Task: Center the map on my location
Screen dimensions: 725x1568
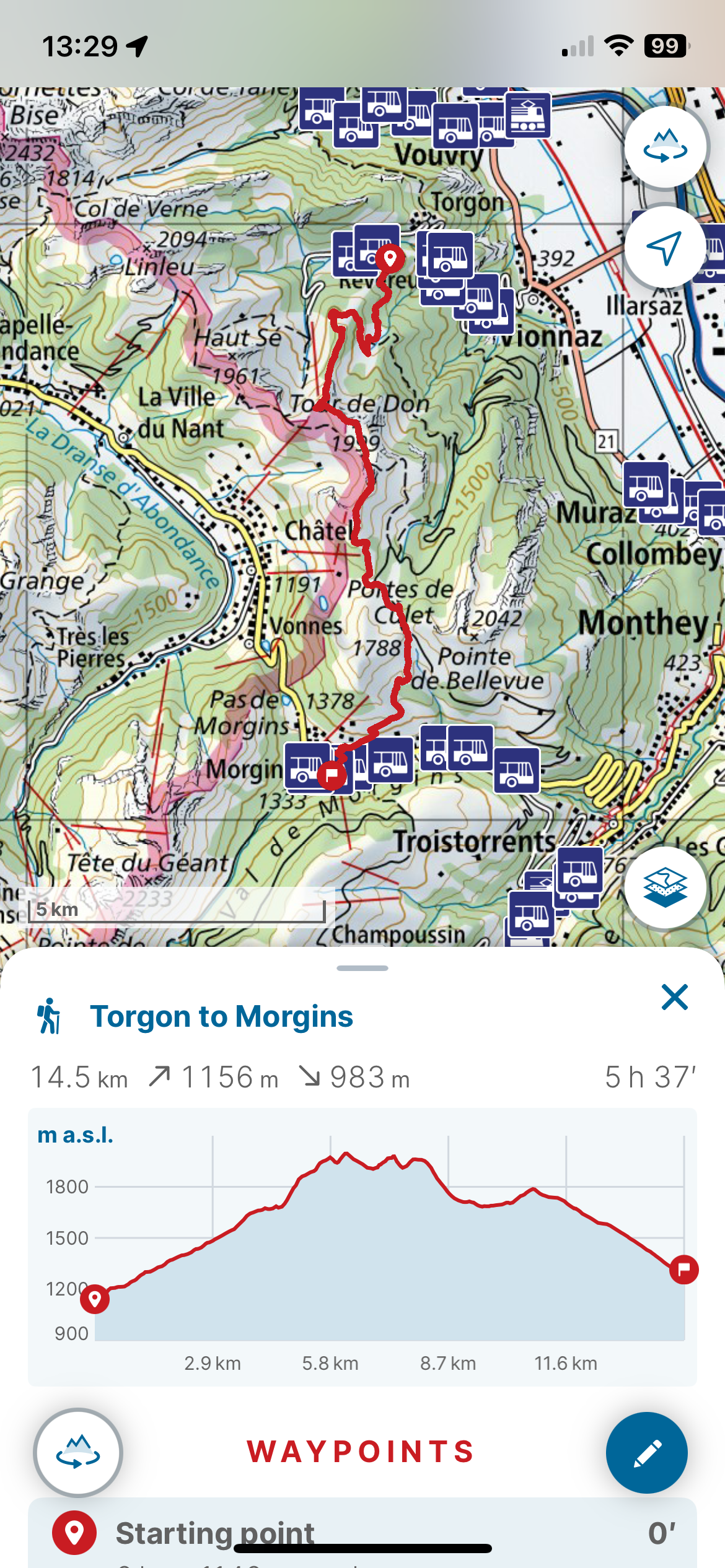Action: pos(665,248)
